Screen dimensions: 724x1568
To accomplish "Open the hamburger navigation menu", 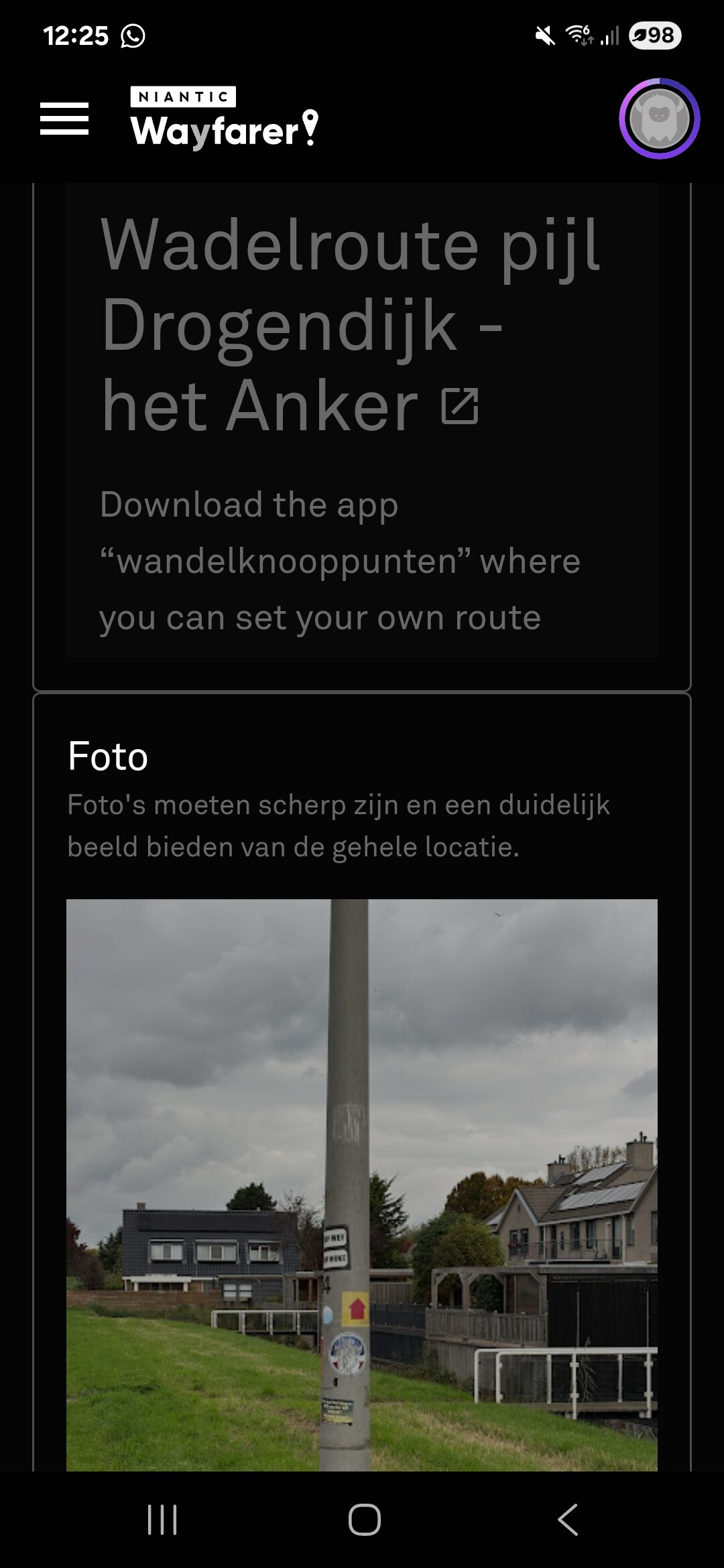I will [x=64, y=119].
